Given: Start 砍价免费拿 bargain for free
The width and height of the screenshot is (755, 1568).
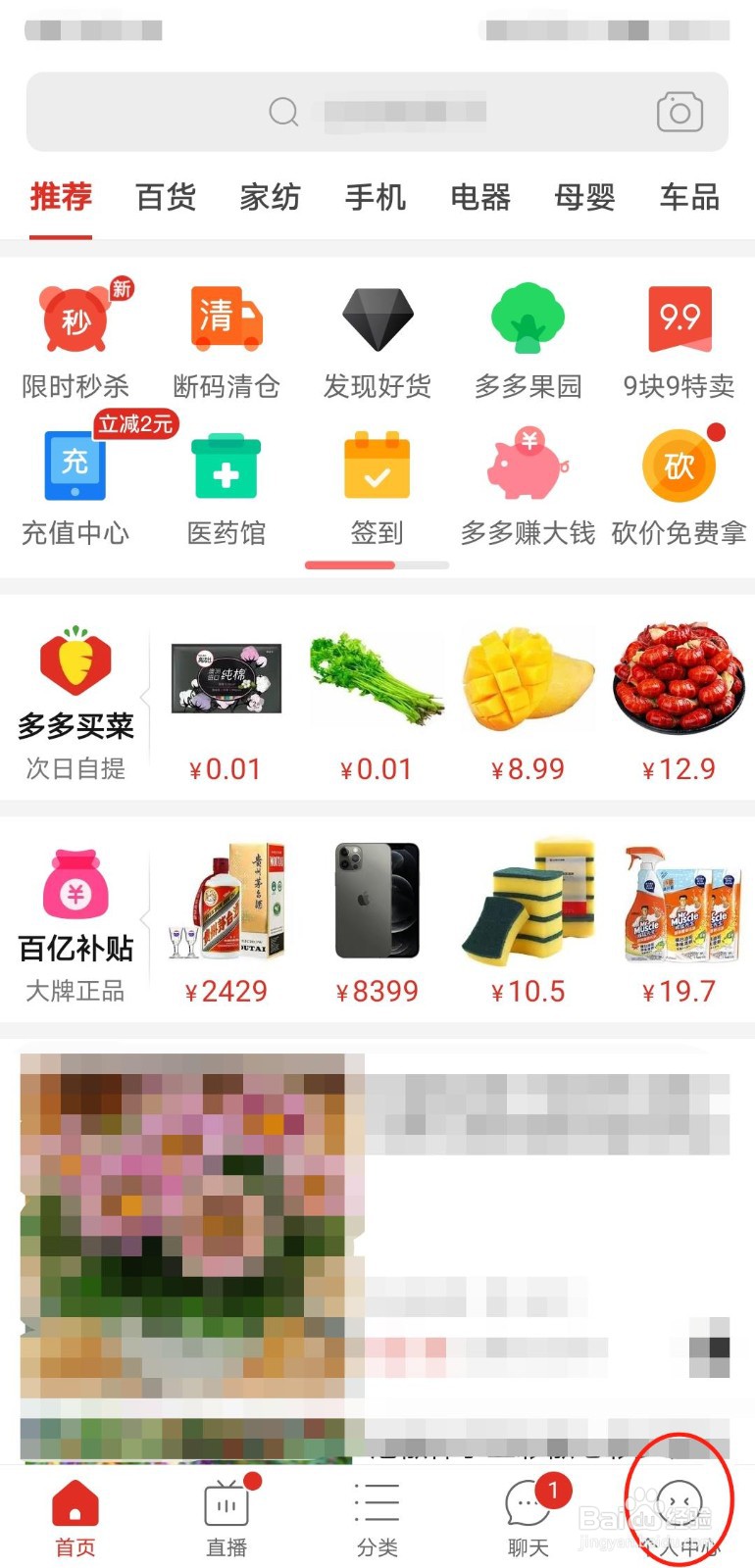Looking at the screenshot, I should [679, 468].
